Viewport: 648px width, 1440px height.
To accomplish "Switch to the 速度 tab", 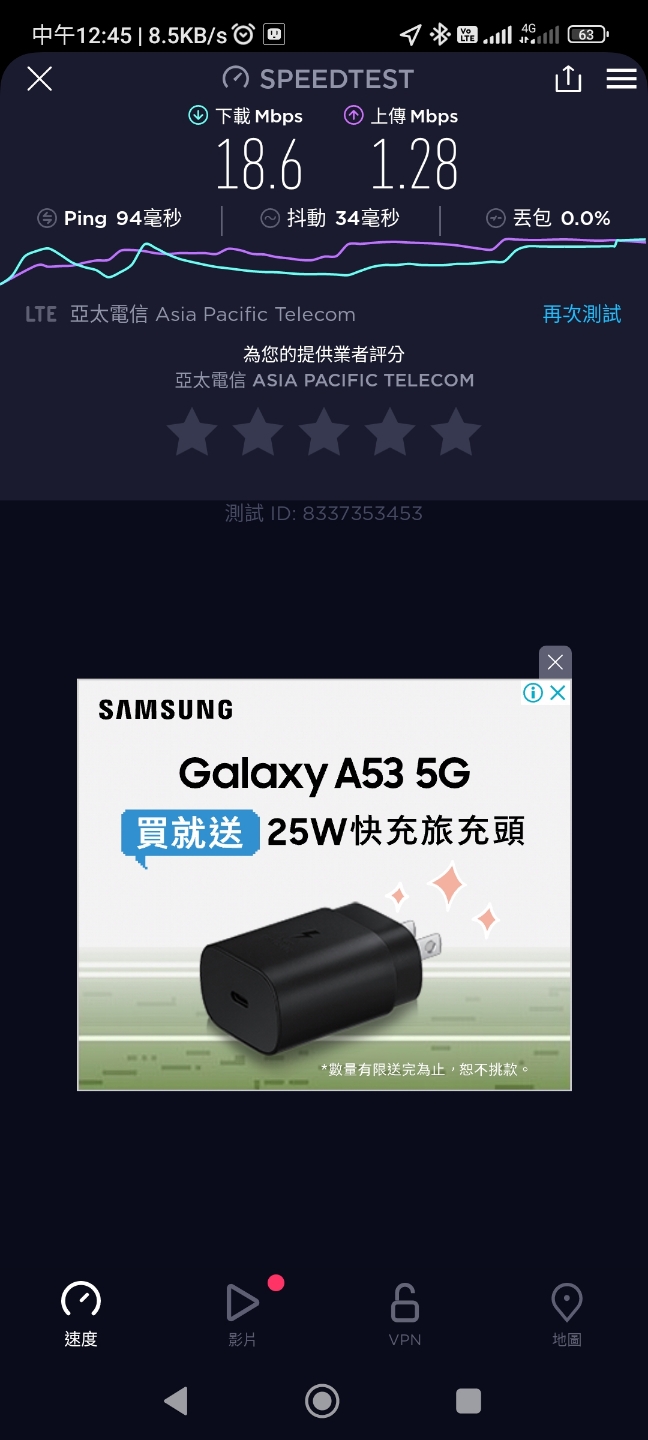I will [x=81, y=1314].
